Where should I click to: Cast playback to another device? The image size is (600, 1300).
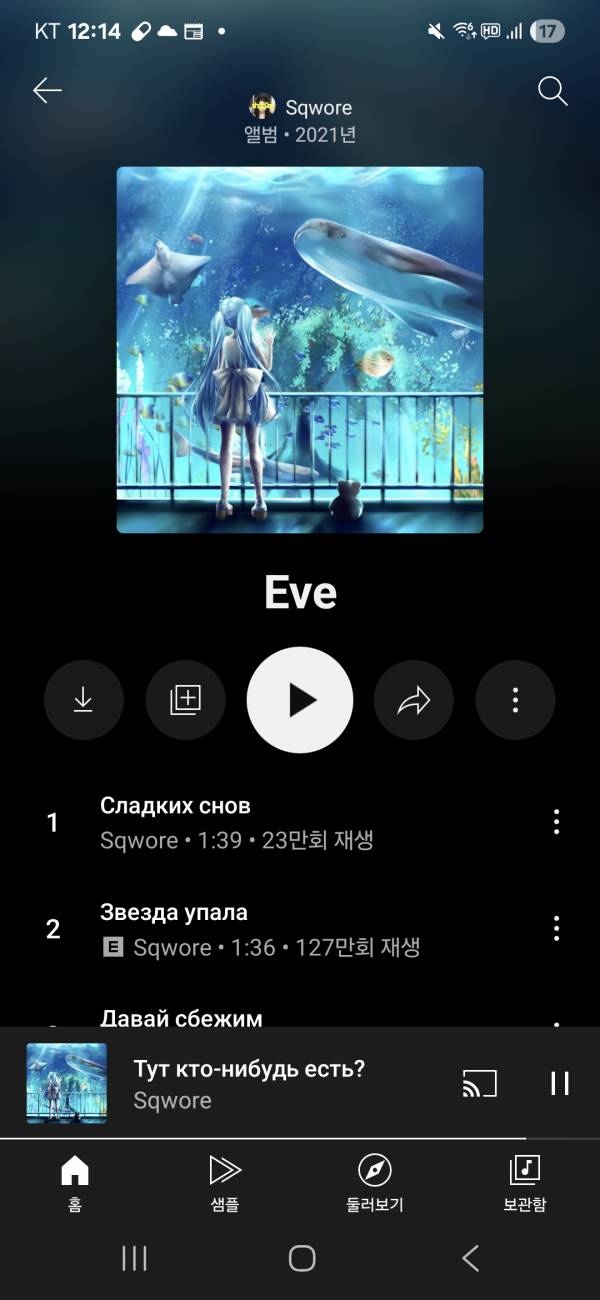(x=479, y=1083)
